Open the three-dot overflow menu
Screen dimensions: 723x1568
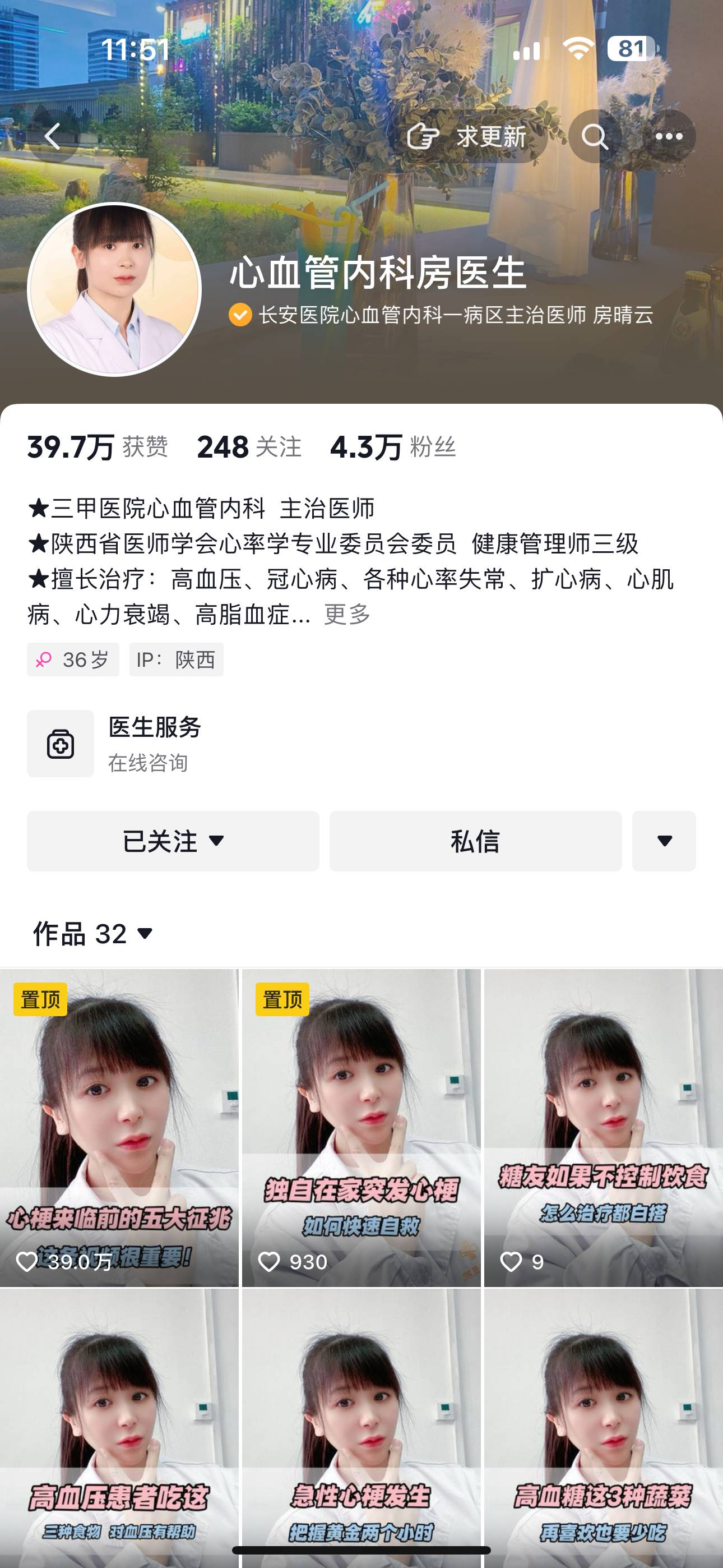pos(669,136)
